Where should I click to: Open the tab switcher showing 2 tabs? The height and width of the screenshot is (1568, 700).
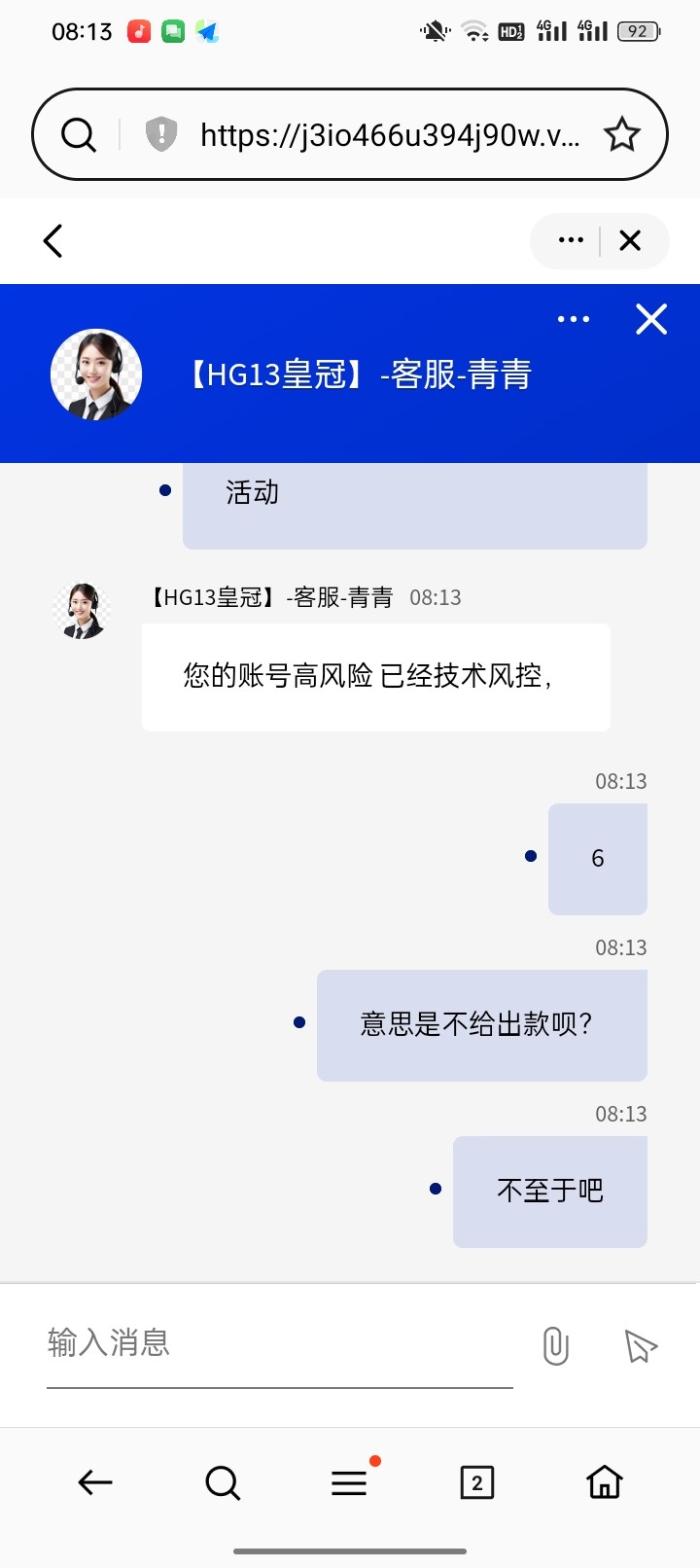pos(476,1482)
